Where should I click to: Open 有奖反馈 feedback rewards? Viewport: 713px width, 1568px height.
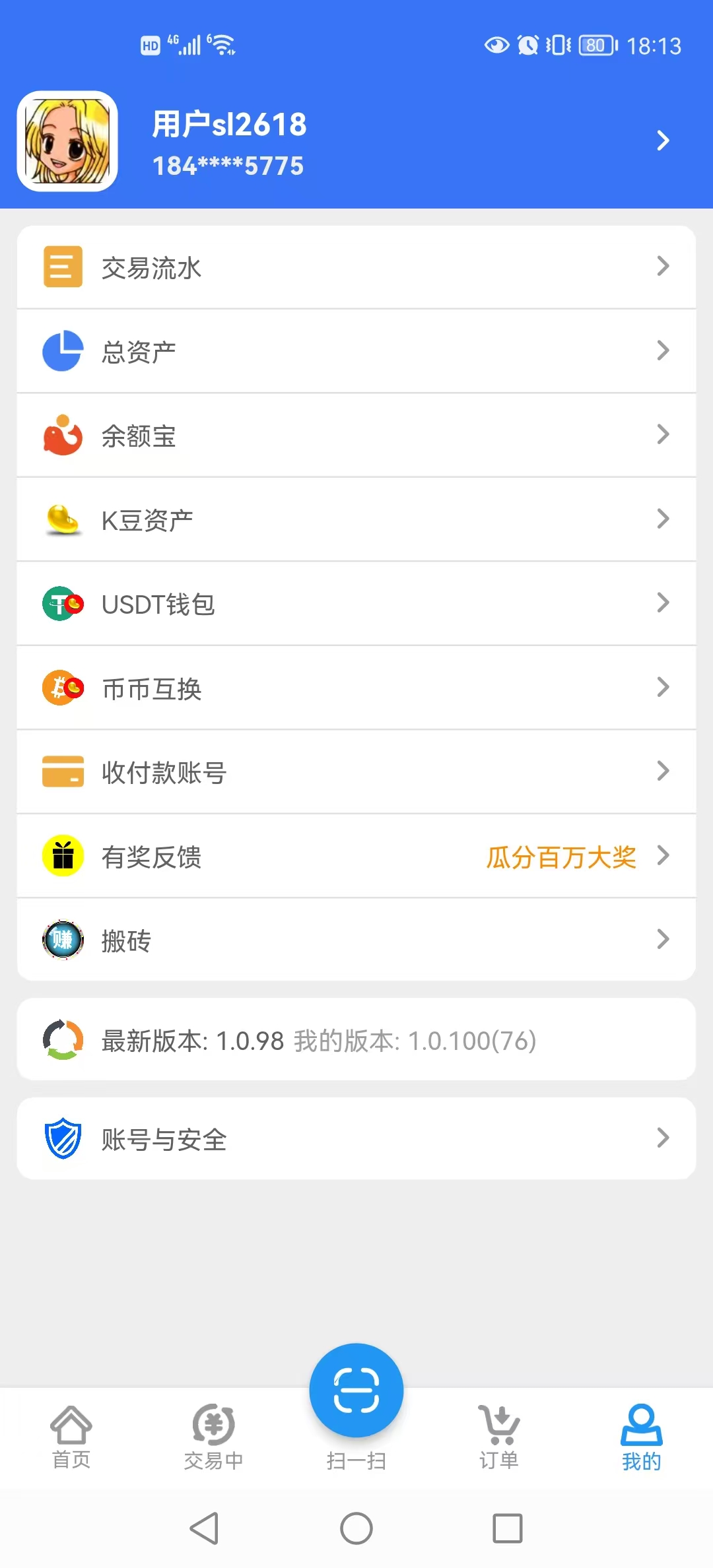[356, 857]
